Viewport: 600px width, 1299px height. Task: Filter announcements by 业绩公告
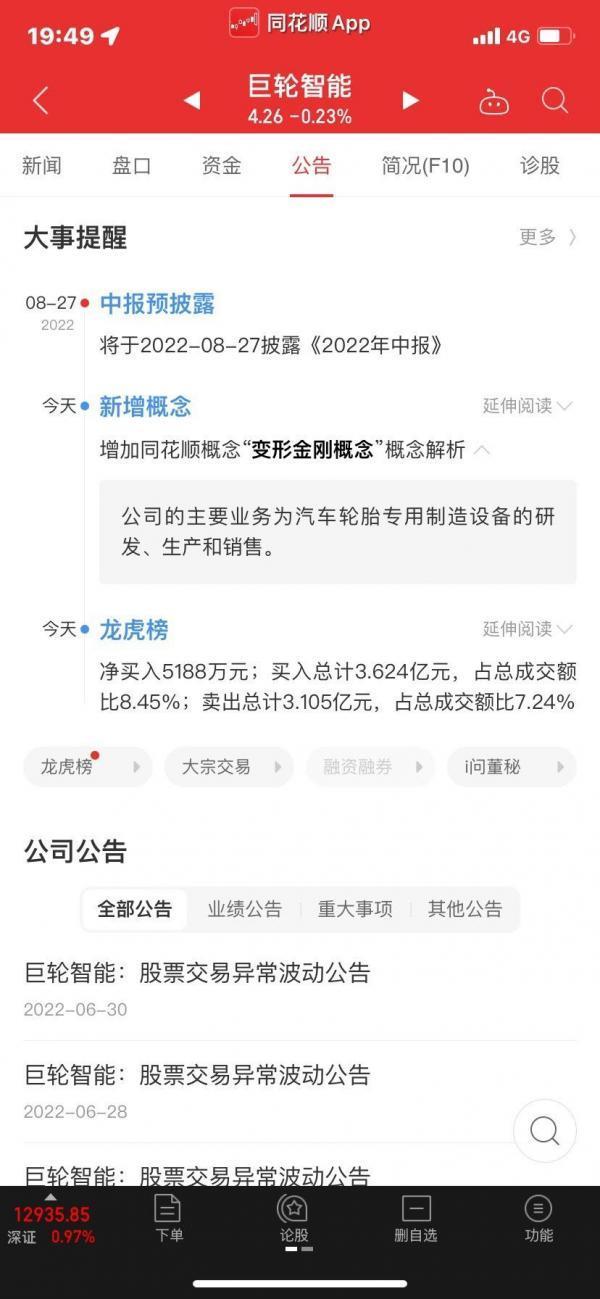pos(245,909)
